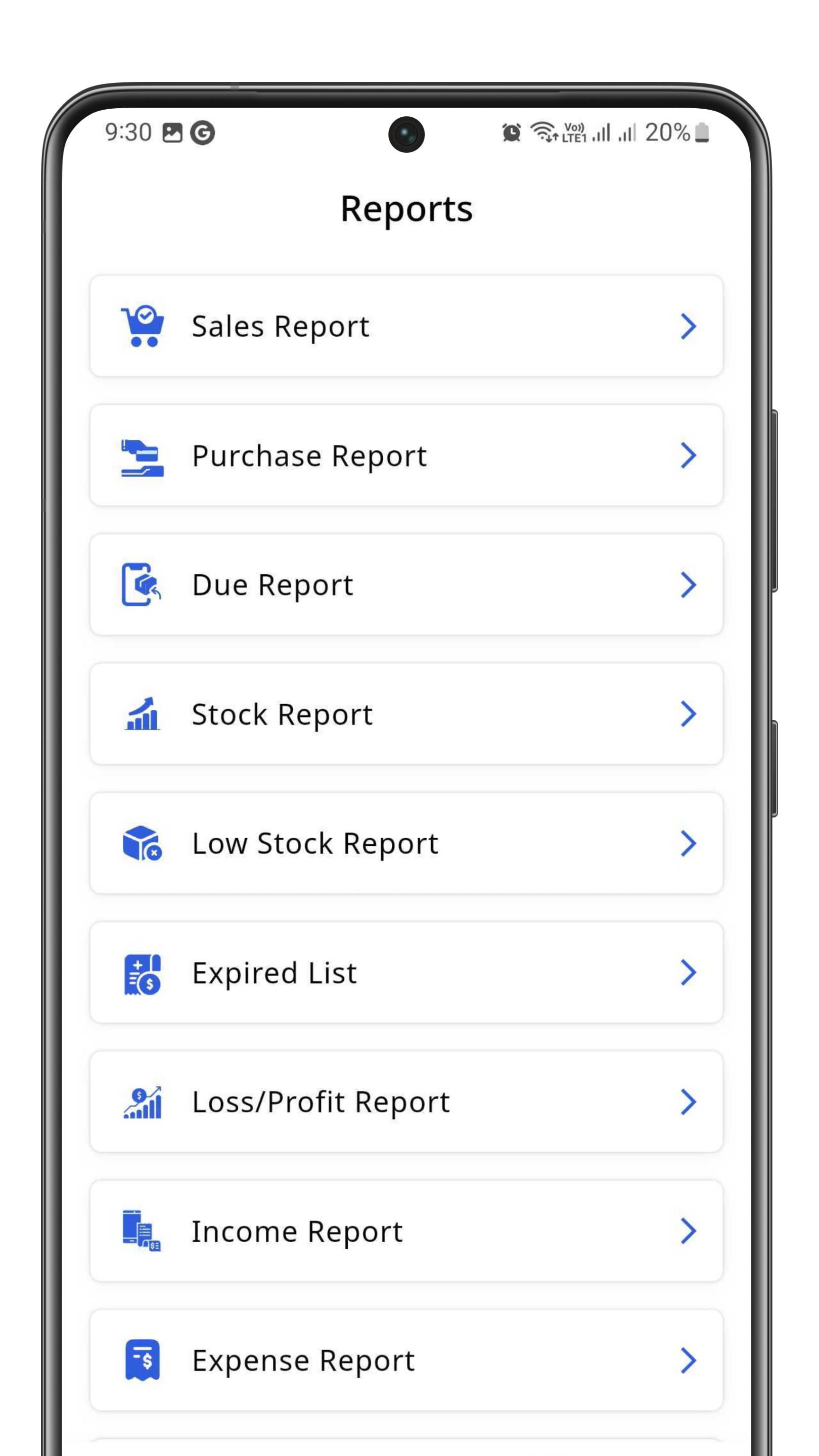Image resolution: width=819 pixels, height=1456 pixels.
Task: Select the Expense Report row
Action: [x=406, y=1360]
